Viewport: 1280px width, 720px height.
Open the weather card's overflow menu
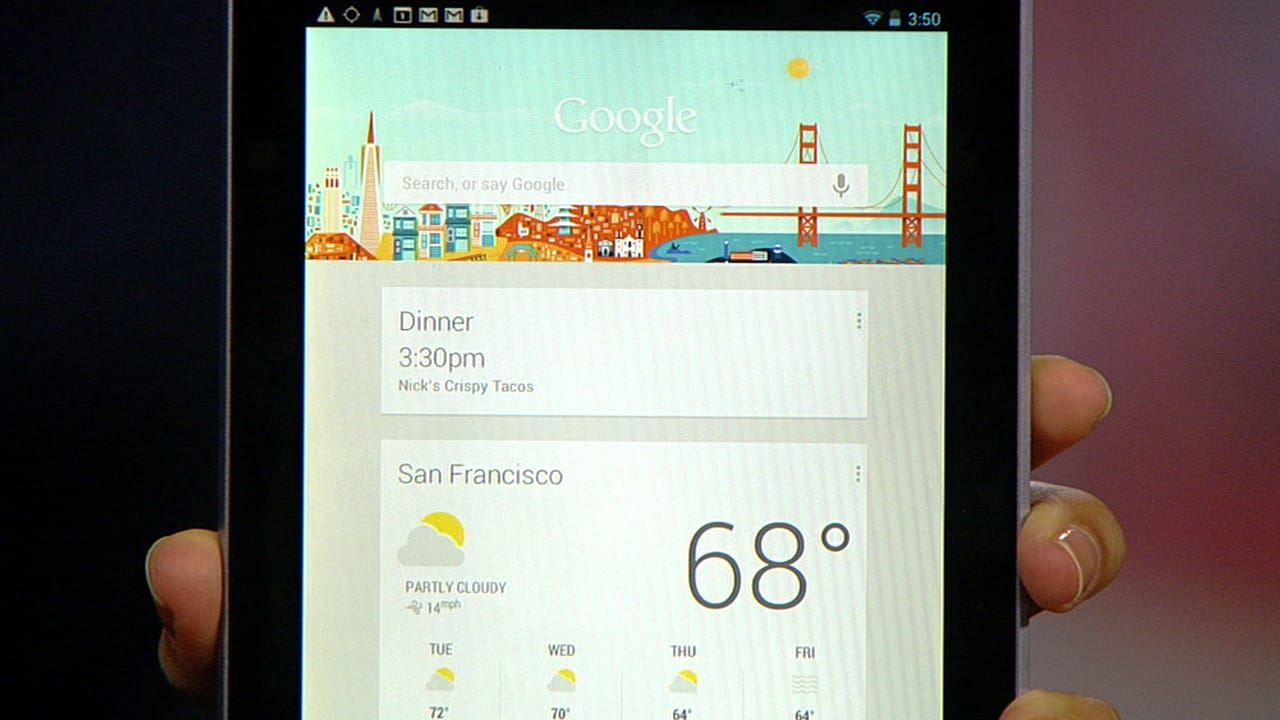[x=857, y=474]
